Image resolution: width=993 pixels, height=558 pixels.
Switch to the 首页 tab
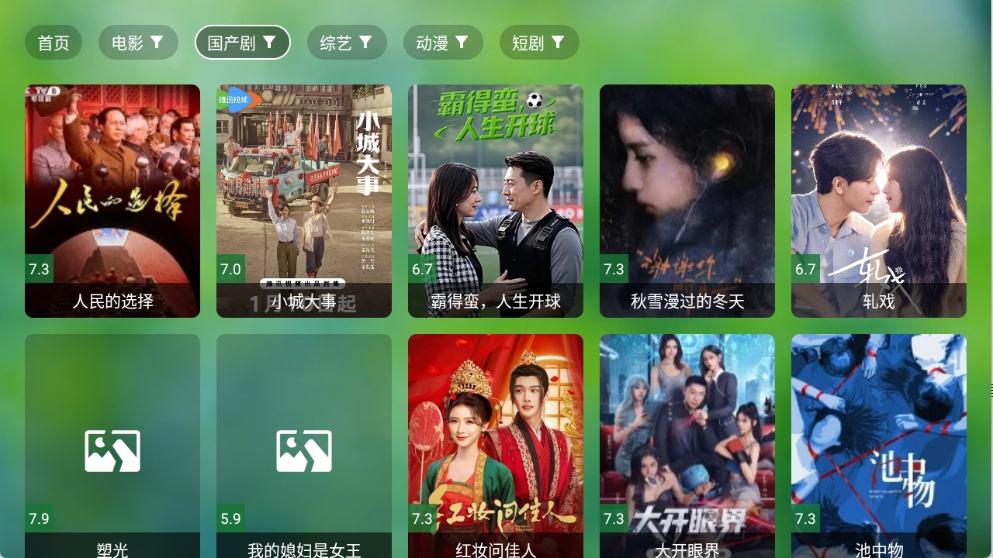point(53,43)
